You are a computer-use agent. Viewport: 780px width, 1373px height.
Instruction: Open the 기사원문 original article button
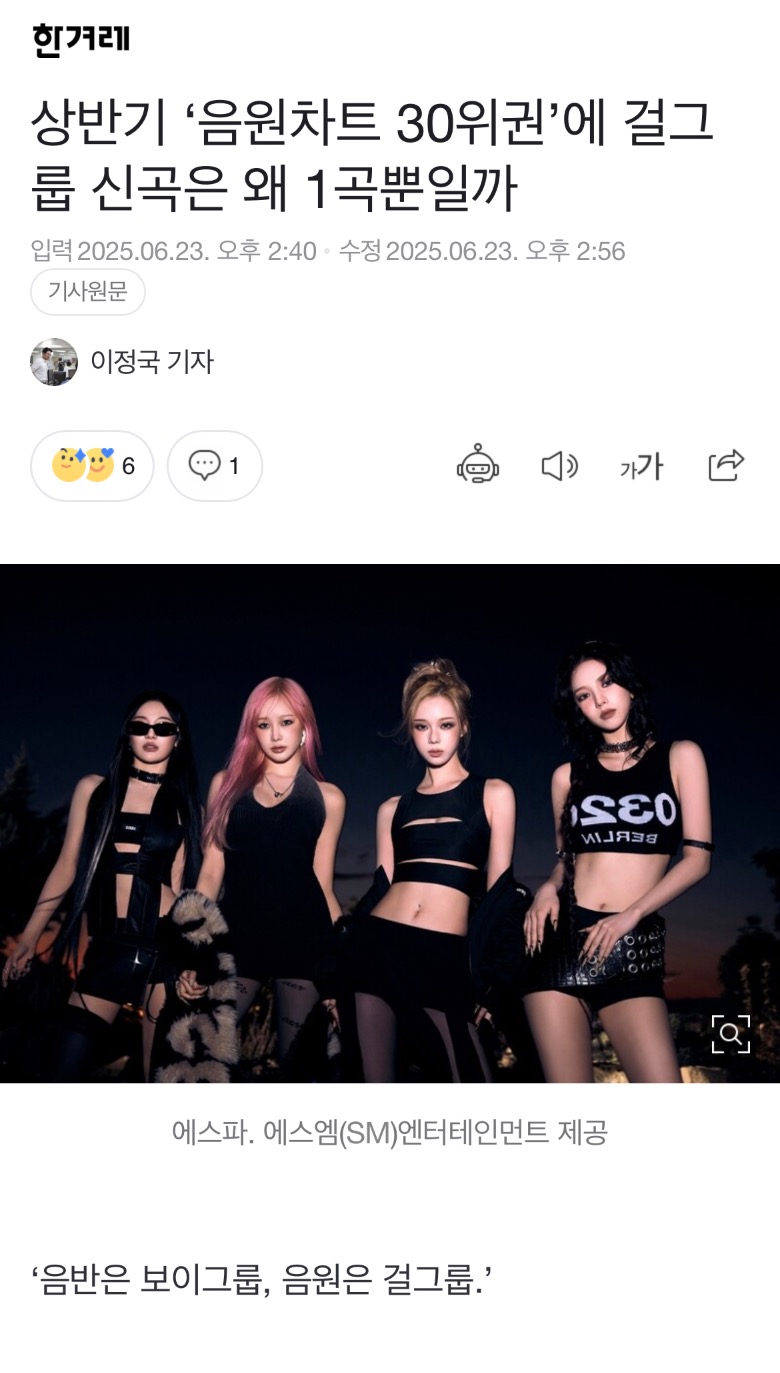[88, 292]
